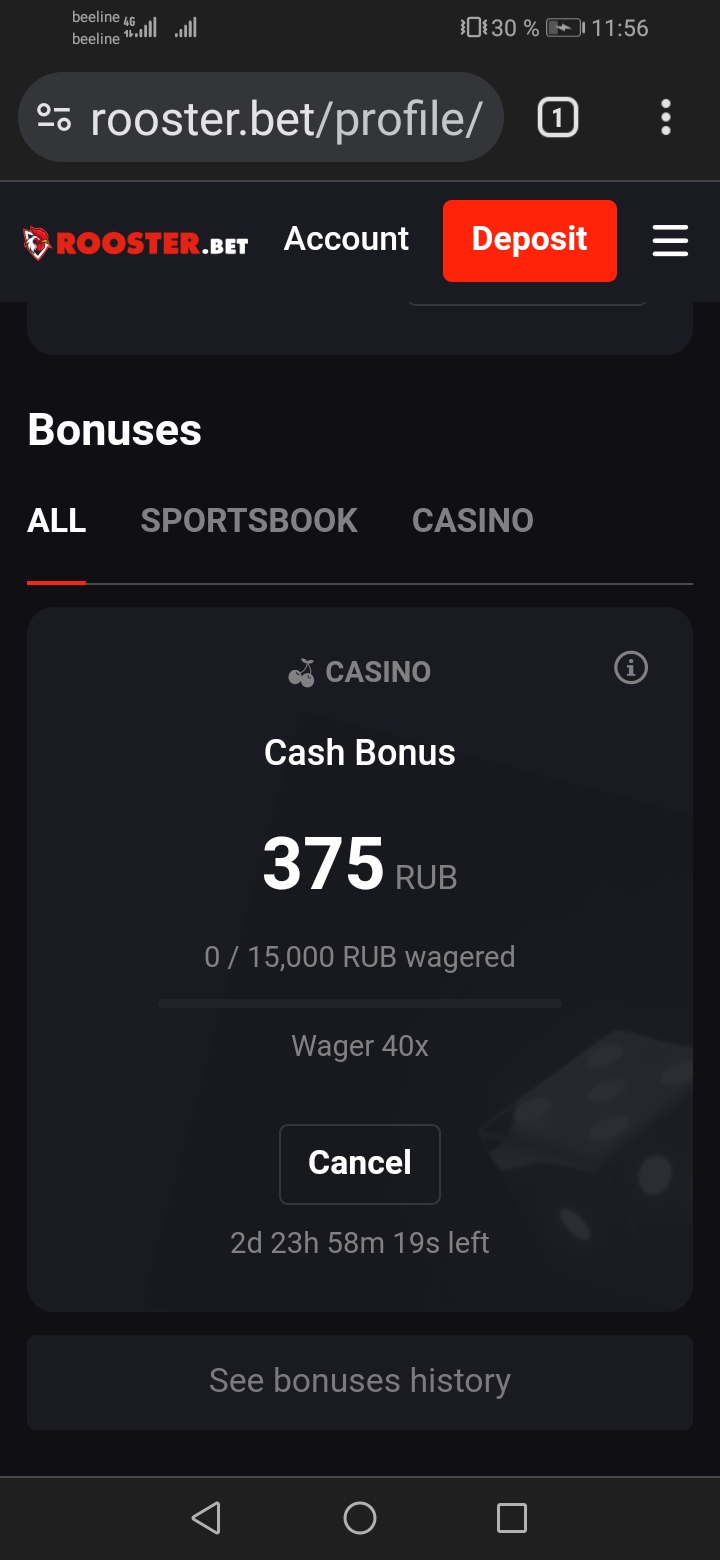
Task: Open the hamburger menu
Action: point(670,241)
